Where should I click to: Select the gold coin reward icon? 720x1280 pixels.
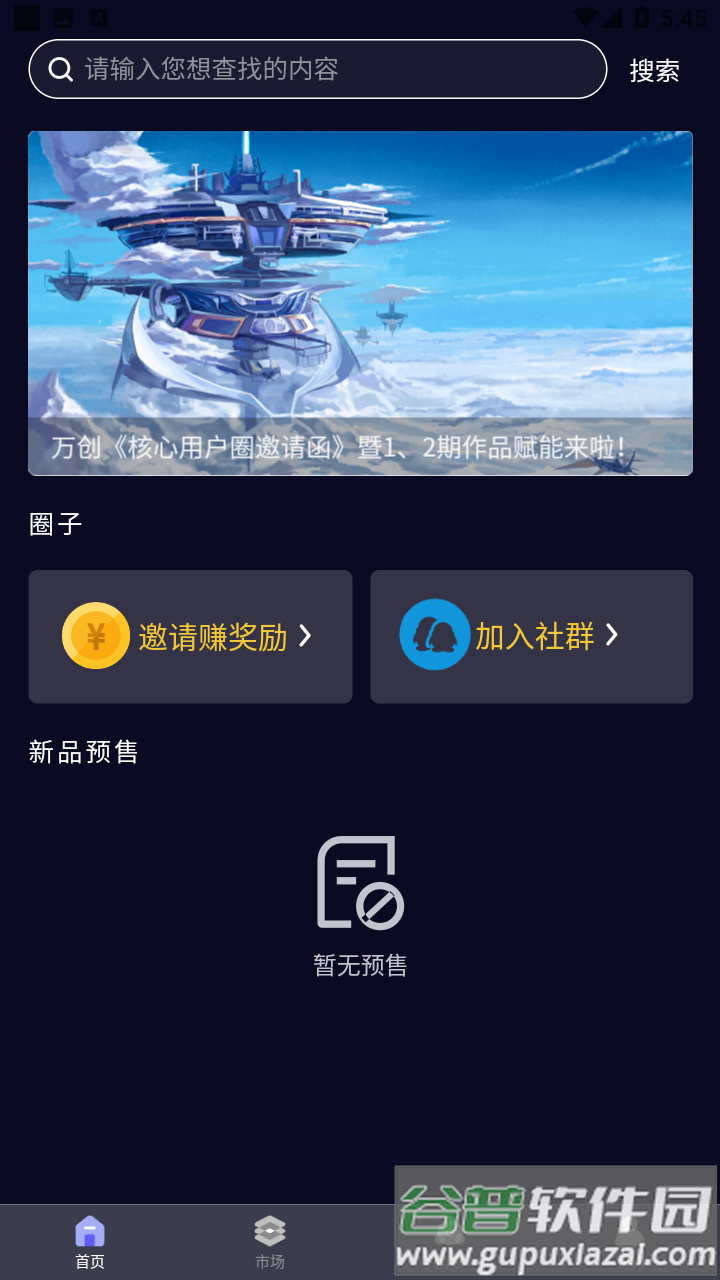(x=95, y=636)
